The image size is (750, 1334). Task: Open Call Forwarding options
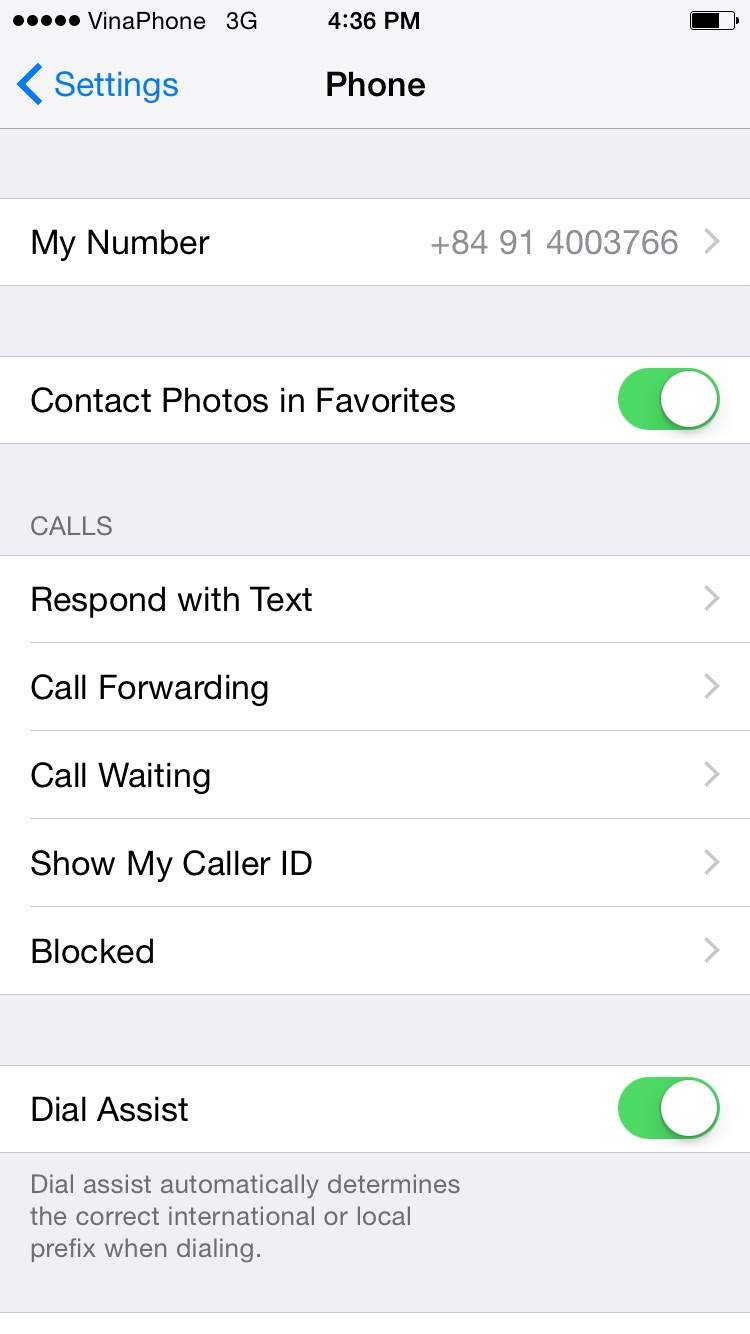point(375,687)
